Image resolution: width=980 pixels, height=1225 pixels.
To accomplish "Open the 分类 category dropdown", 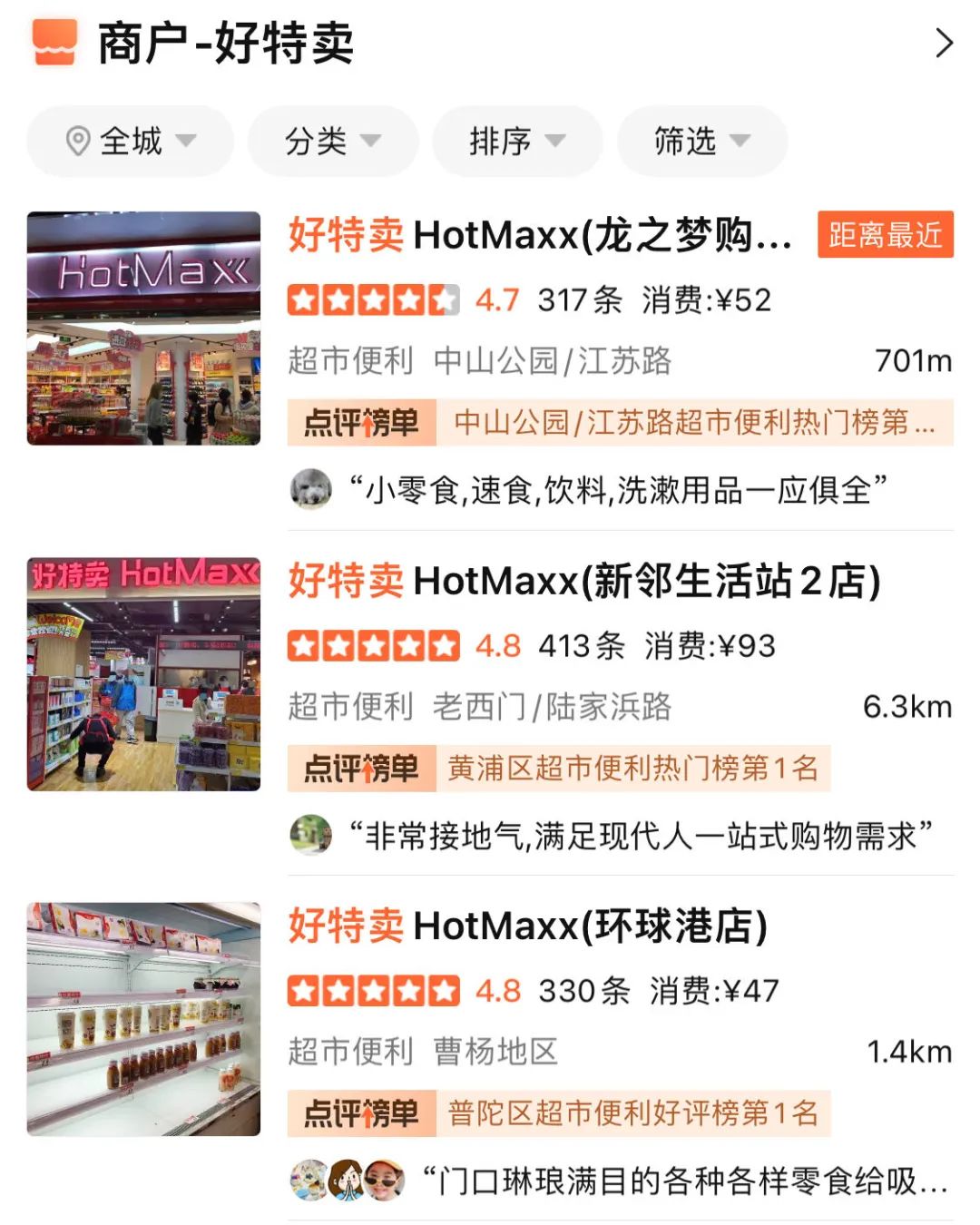I will pyautogui.click(x=331, y=141).
